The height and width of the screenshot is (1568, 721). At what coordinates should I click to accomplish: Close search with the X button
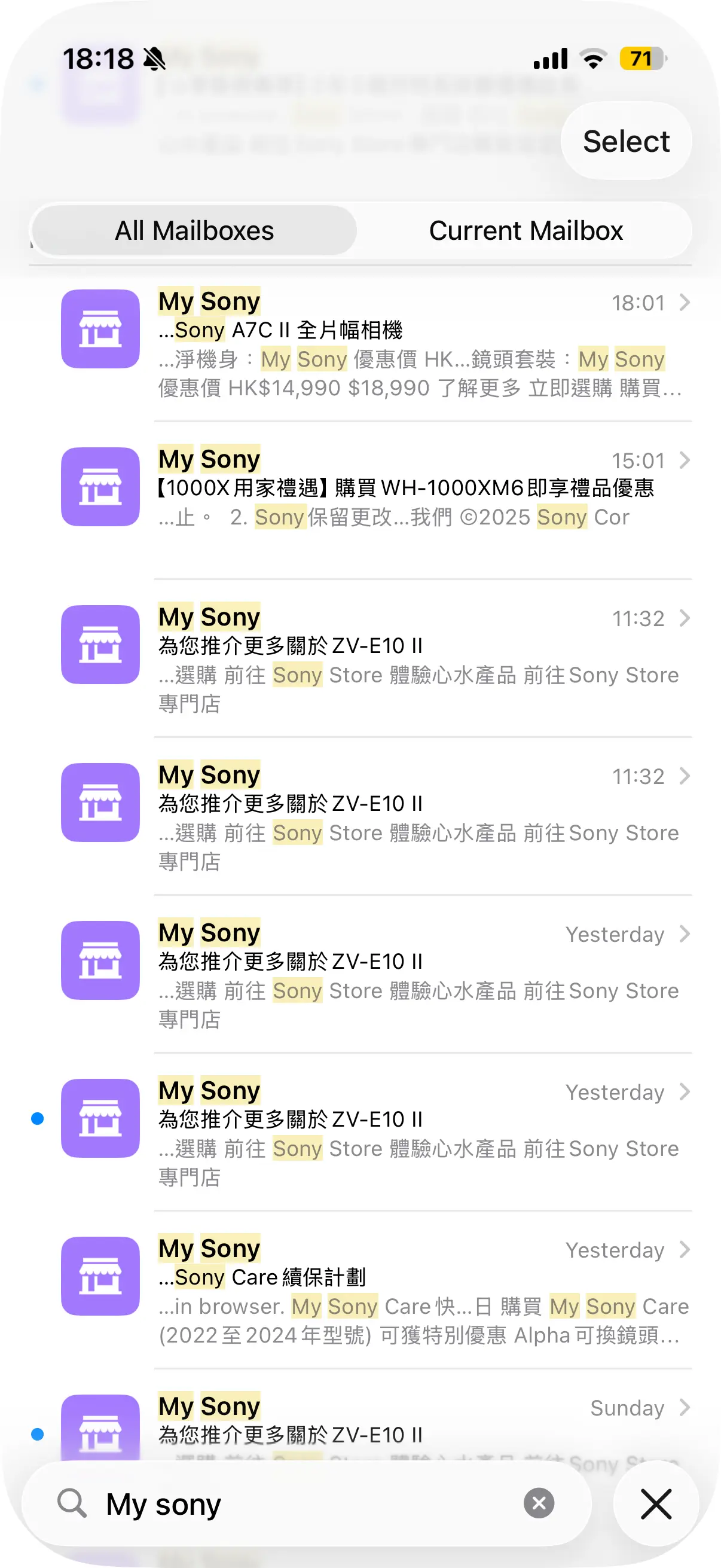click(x=656, y=1503)
